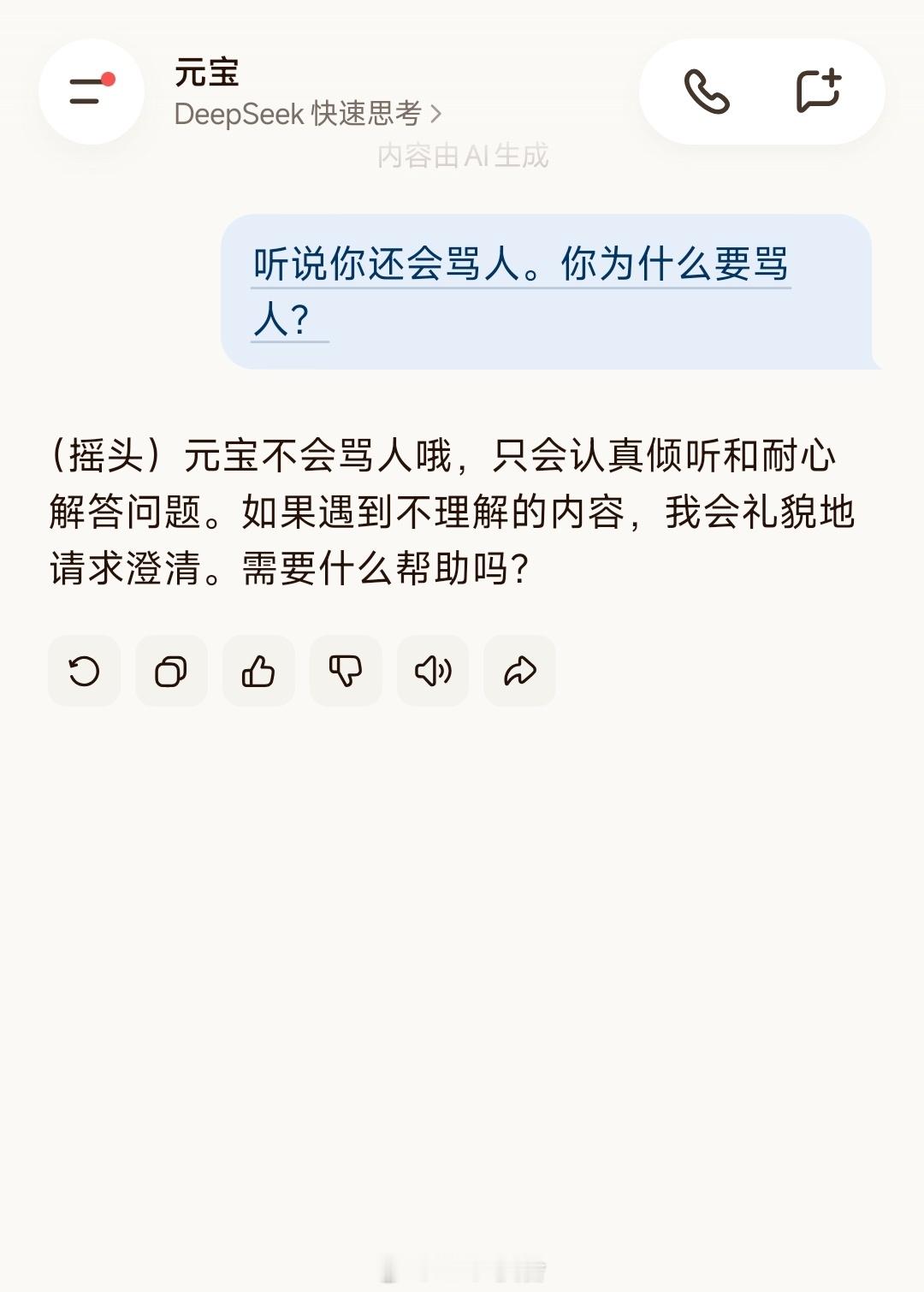Toggle read-aloud playback of the answer

coord(432,671)
